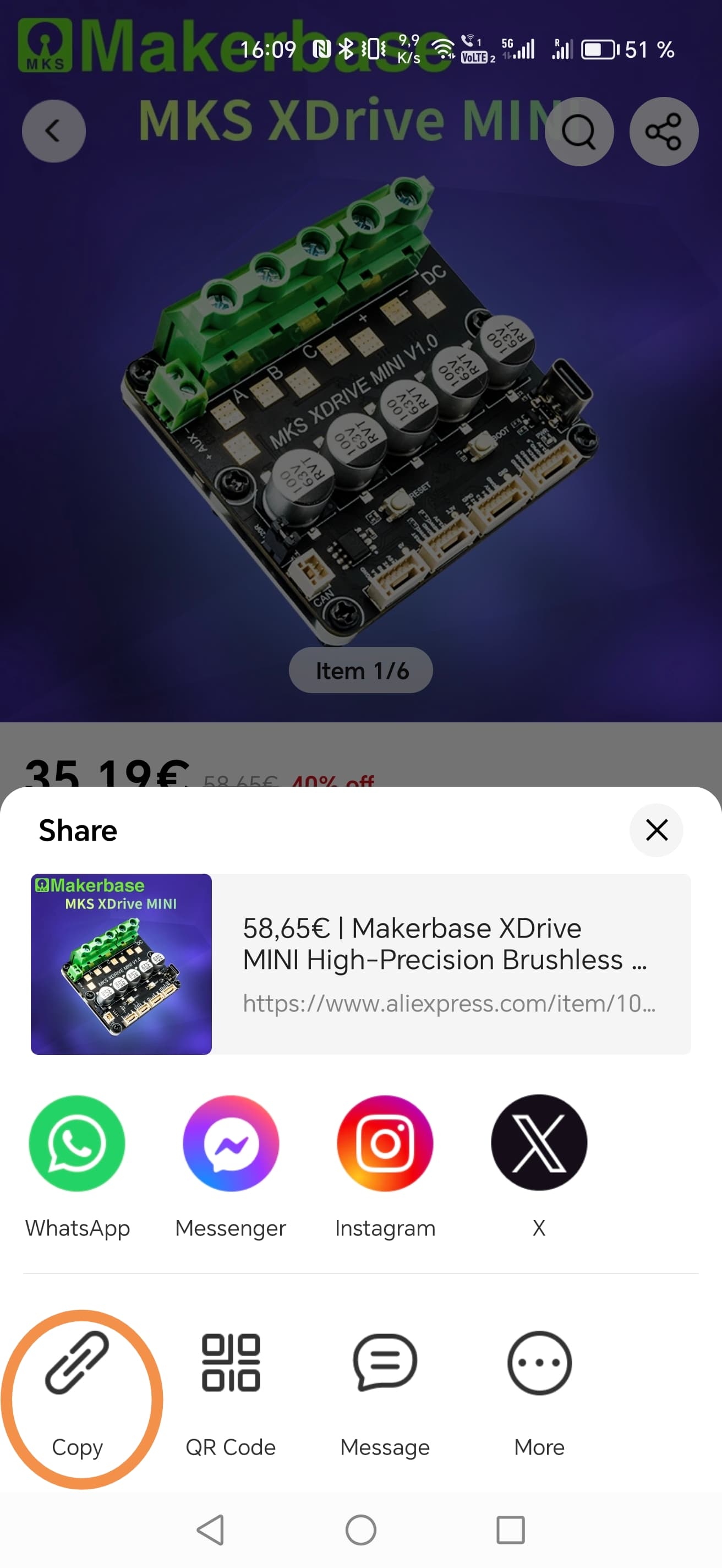Send the link via Message
The width and height of the screenshot is (722, 1568).
coord(385,1395)
